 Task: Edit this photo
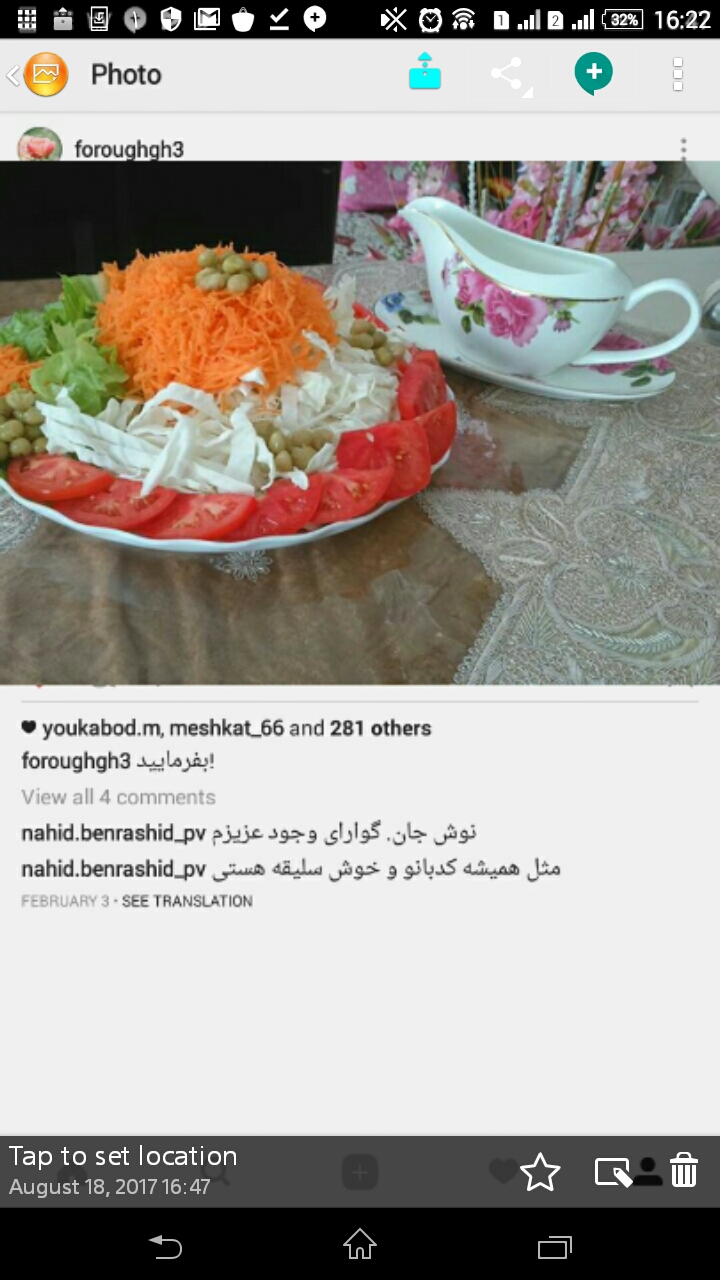tap(612, 1171)
